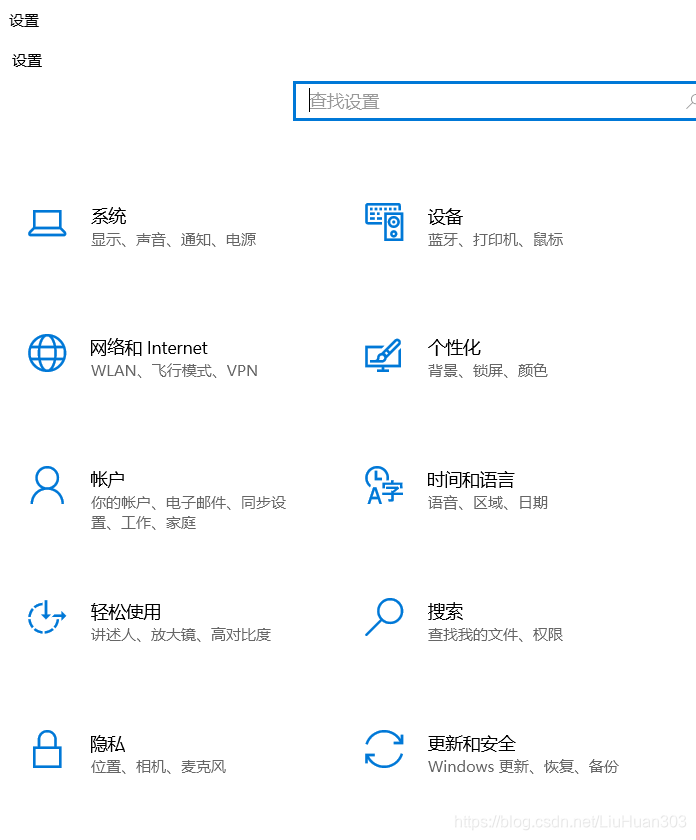The image size is (696, 840).
Task: Go to 网络和 Internet settings
Action: (148, 349)
